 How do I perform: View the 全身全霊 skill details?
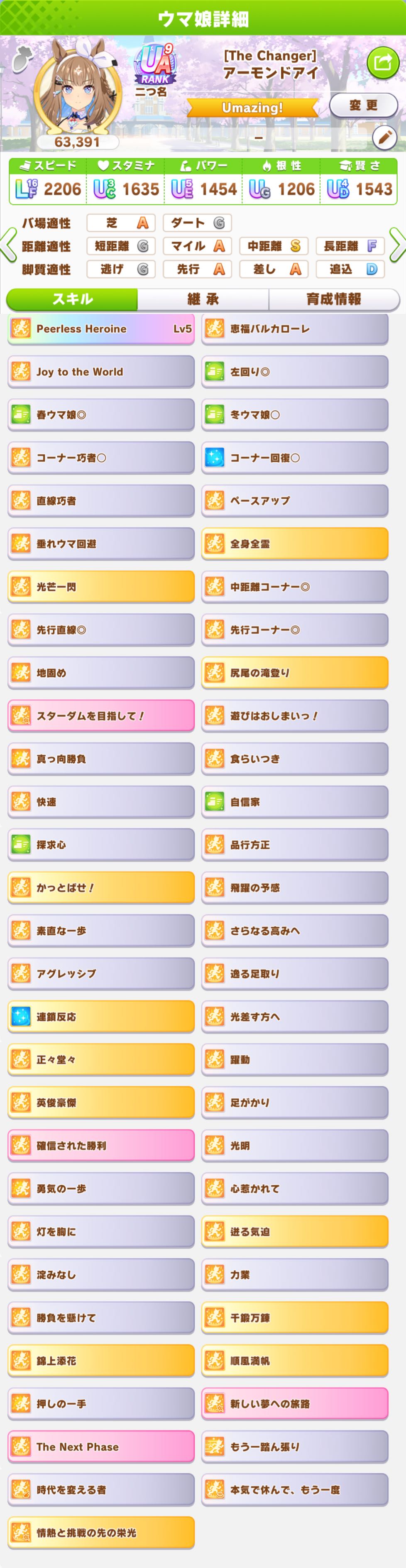click(x=295, y=544)
